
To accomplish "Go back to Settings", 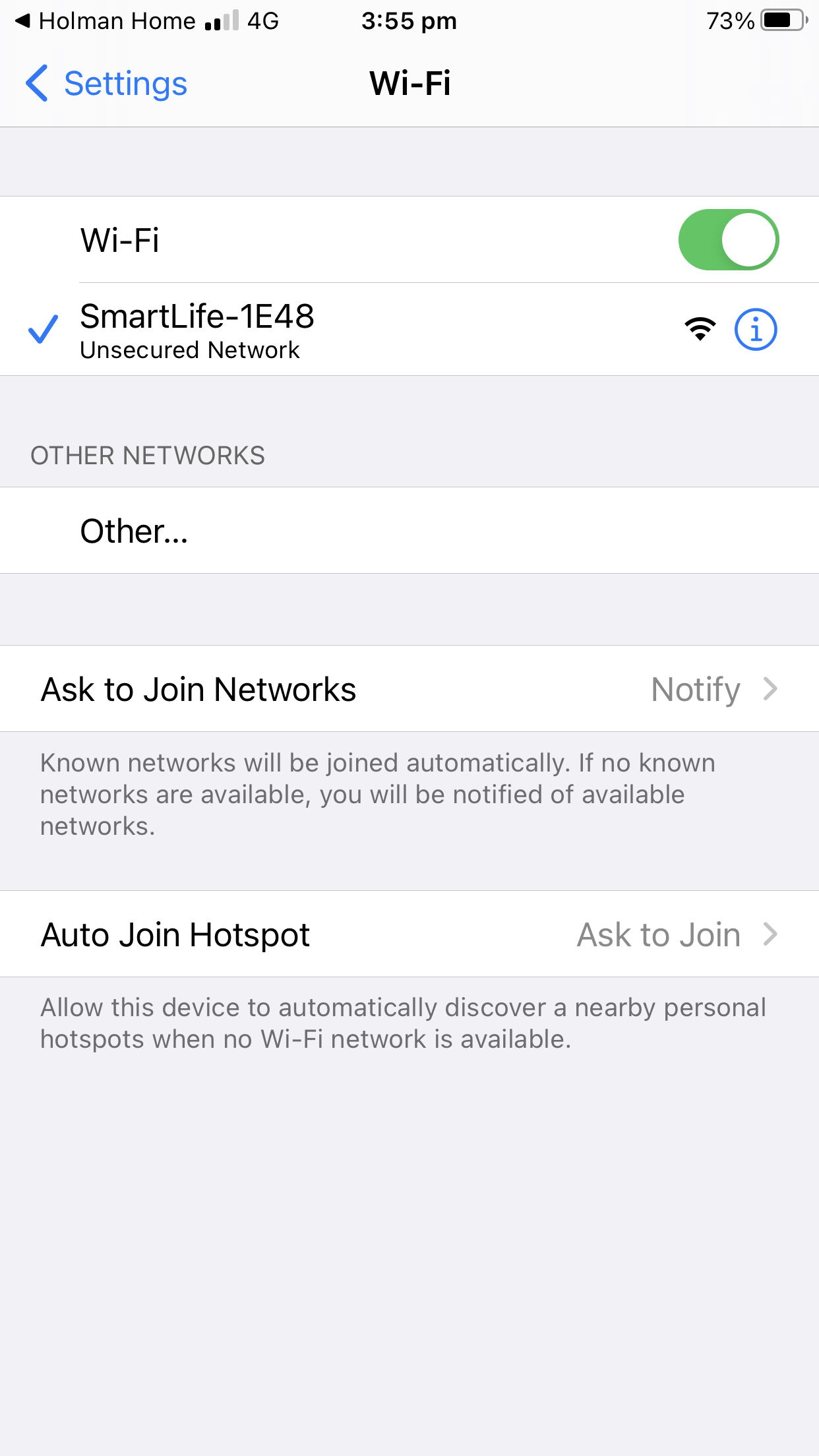I will tap(106, 84).
